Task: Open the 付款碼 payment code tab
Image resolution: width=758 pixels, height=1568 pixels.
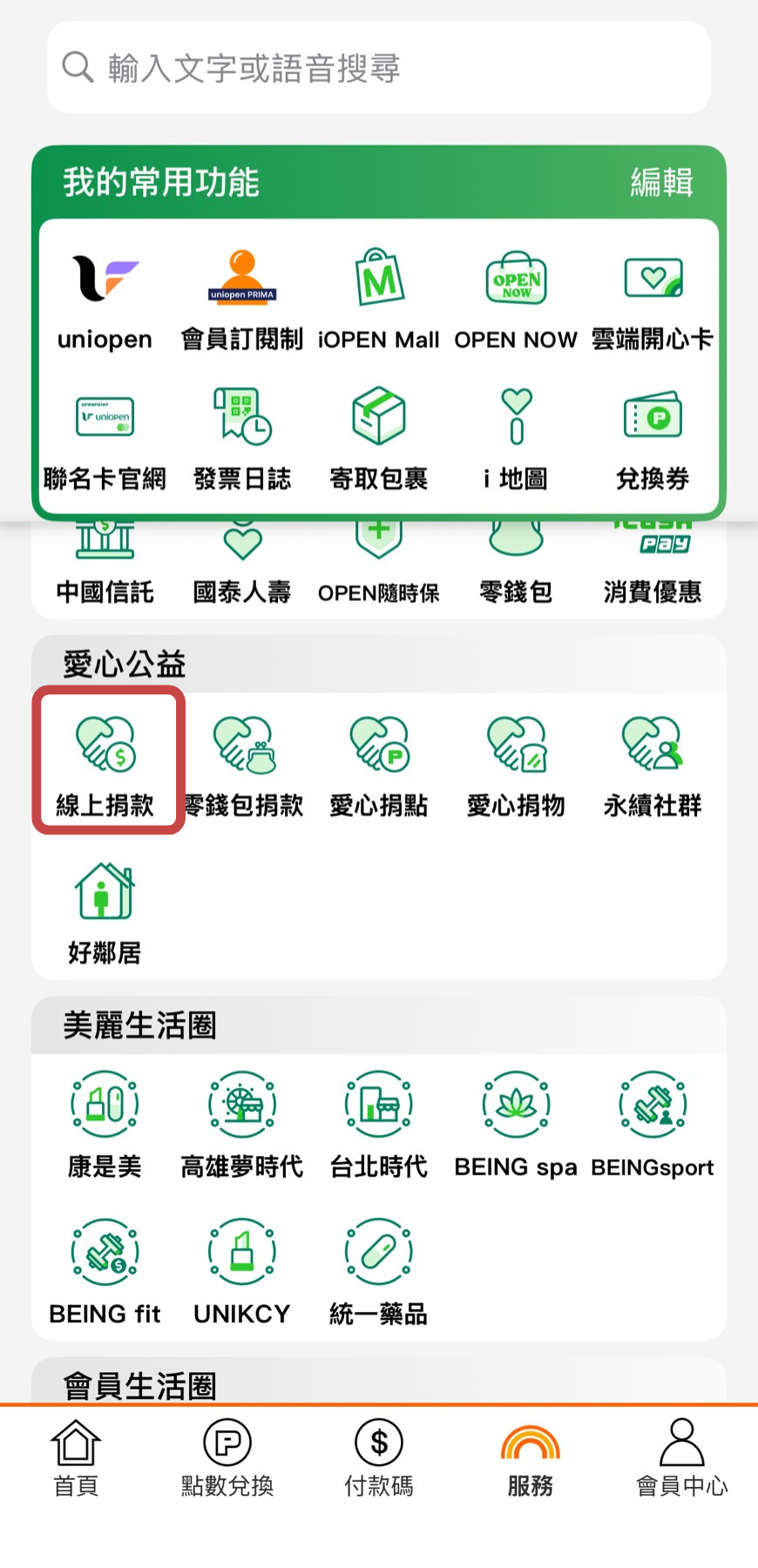Action: click(x=379, y=1456)
